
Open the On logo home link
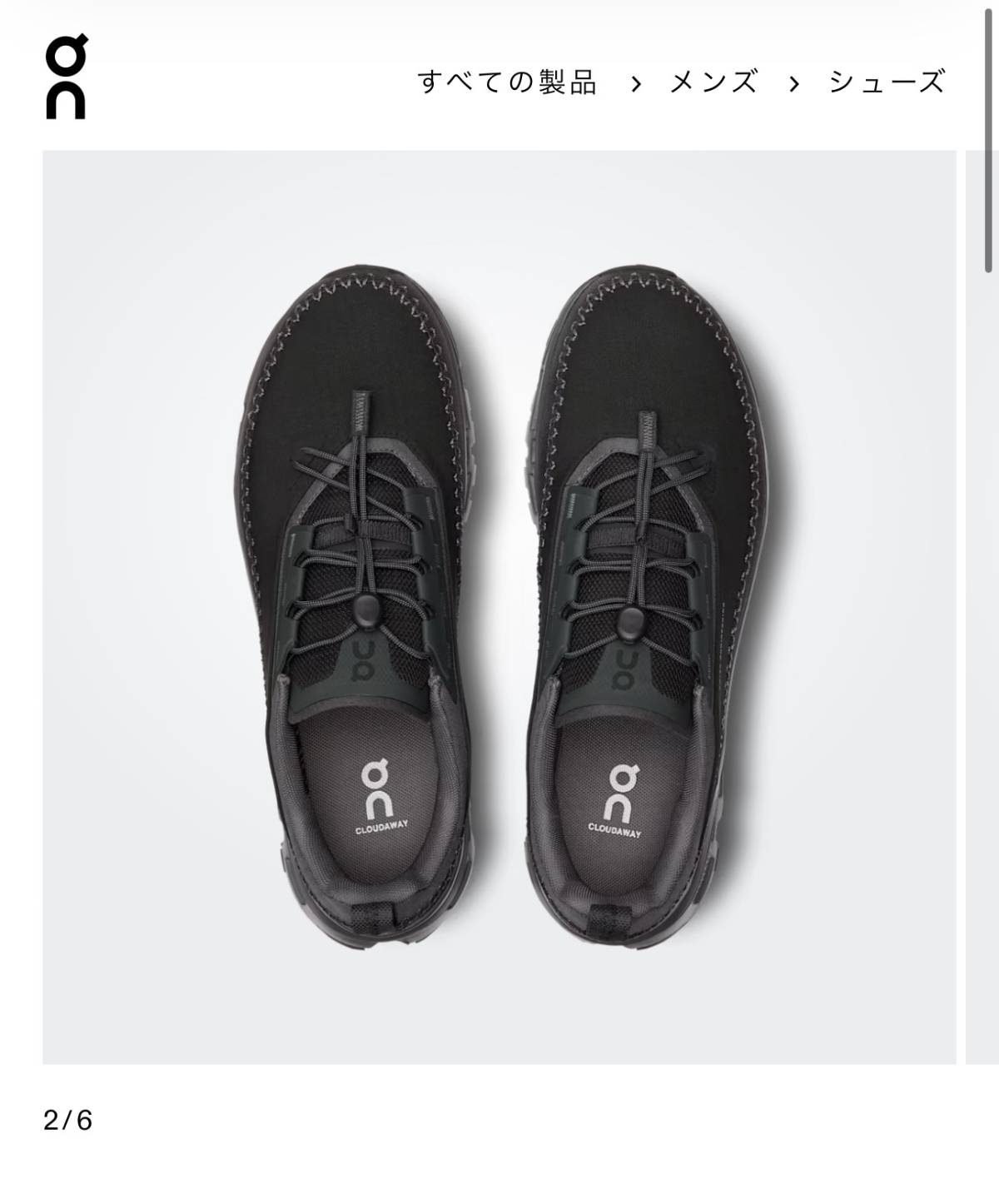(x=66, y=77)
